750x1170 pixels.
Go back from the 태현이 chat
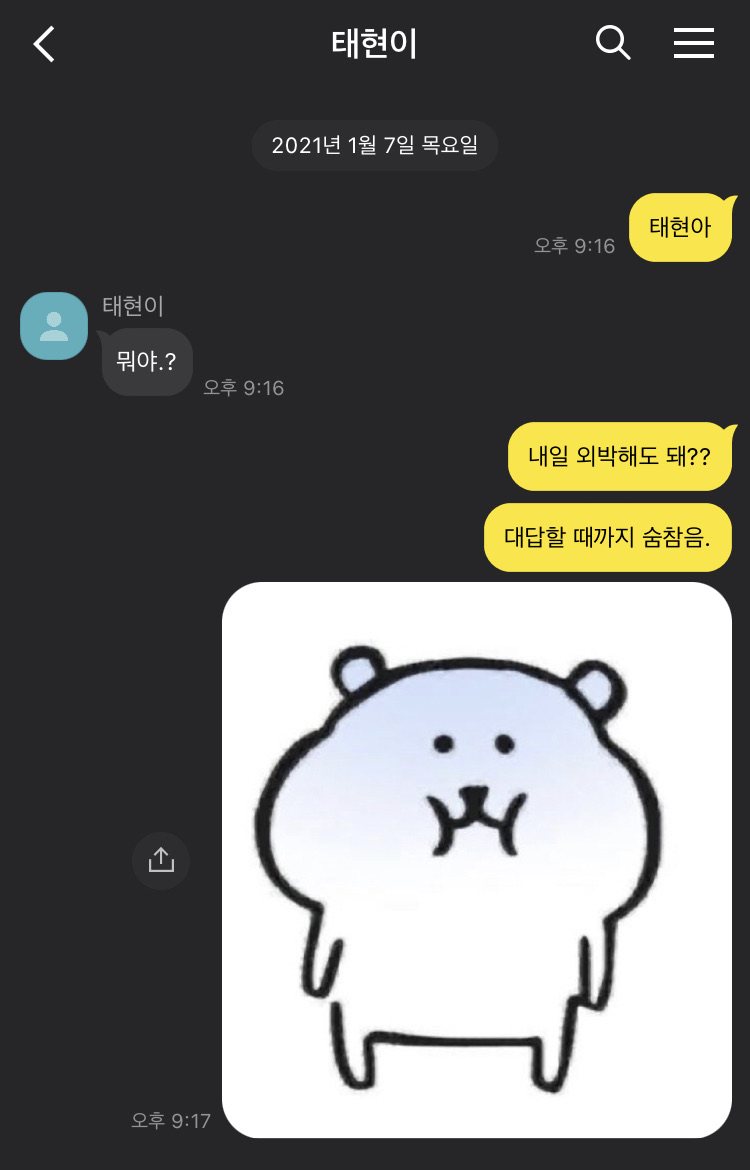point(44,44)
